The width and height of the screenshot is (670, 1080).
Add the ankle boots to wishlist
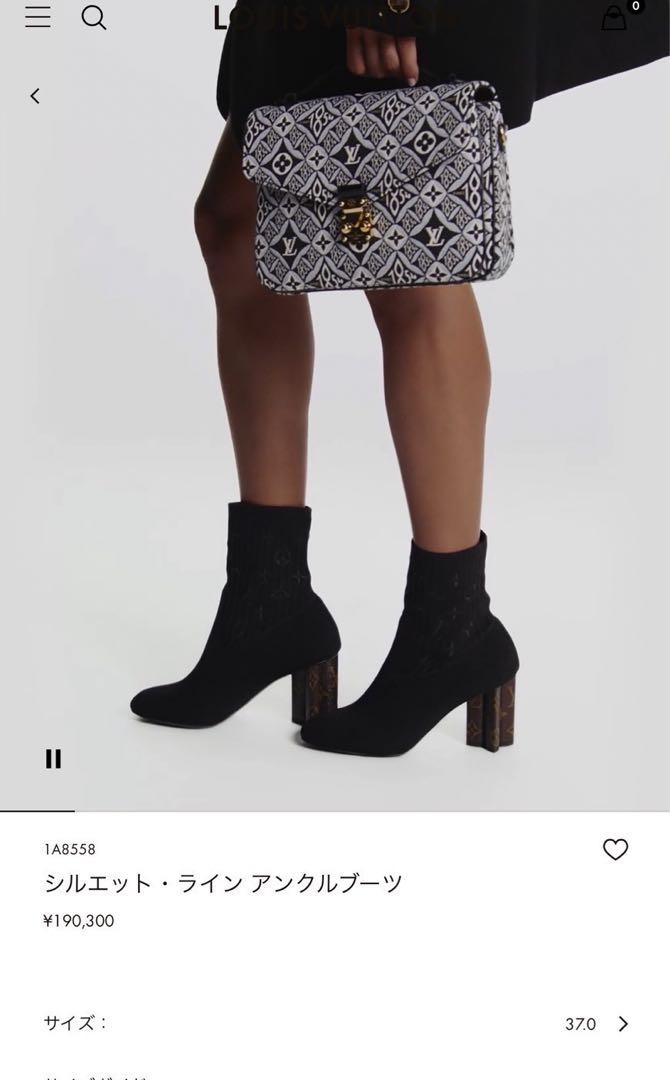(x=615, y=850)
